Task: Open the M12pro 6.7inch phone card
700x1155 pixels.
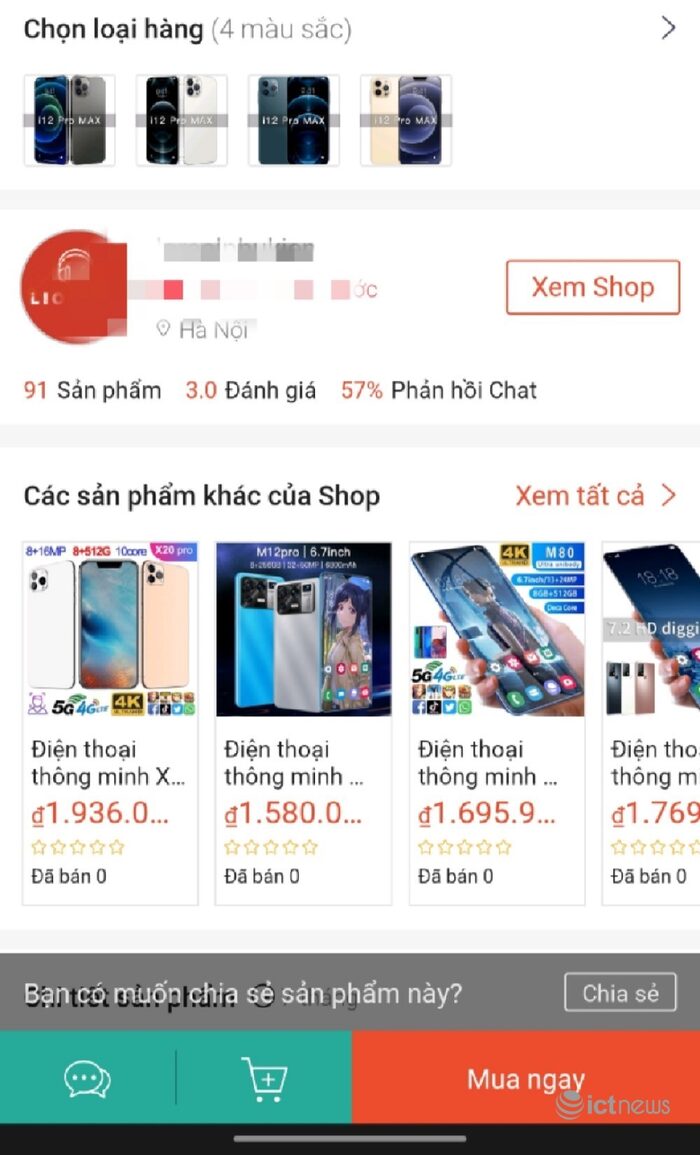Action: [303, 722]
